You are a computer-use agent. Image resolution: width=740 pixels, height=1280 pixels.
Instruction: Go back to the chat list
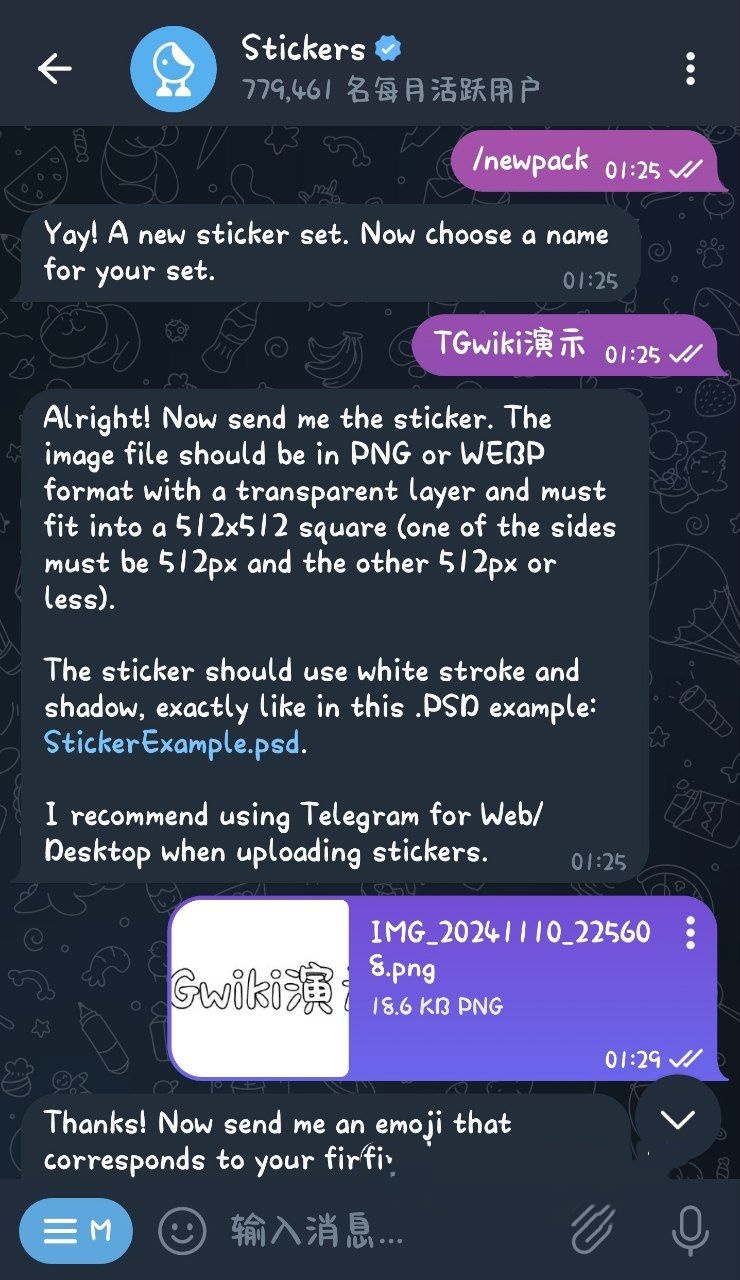[x=54, y=68]
